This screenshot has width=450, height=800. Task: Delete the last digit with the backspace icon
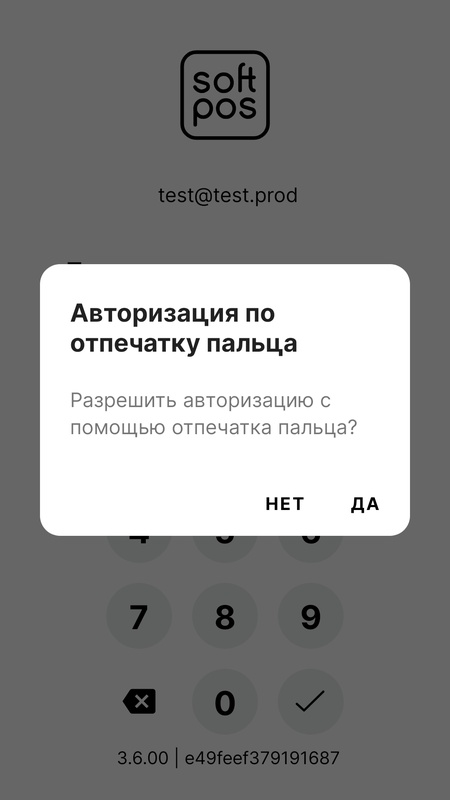point(139,702)
